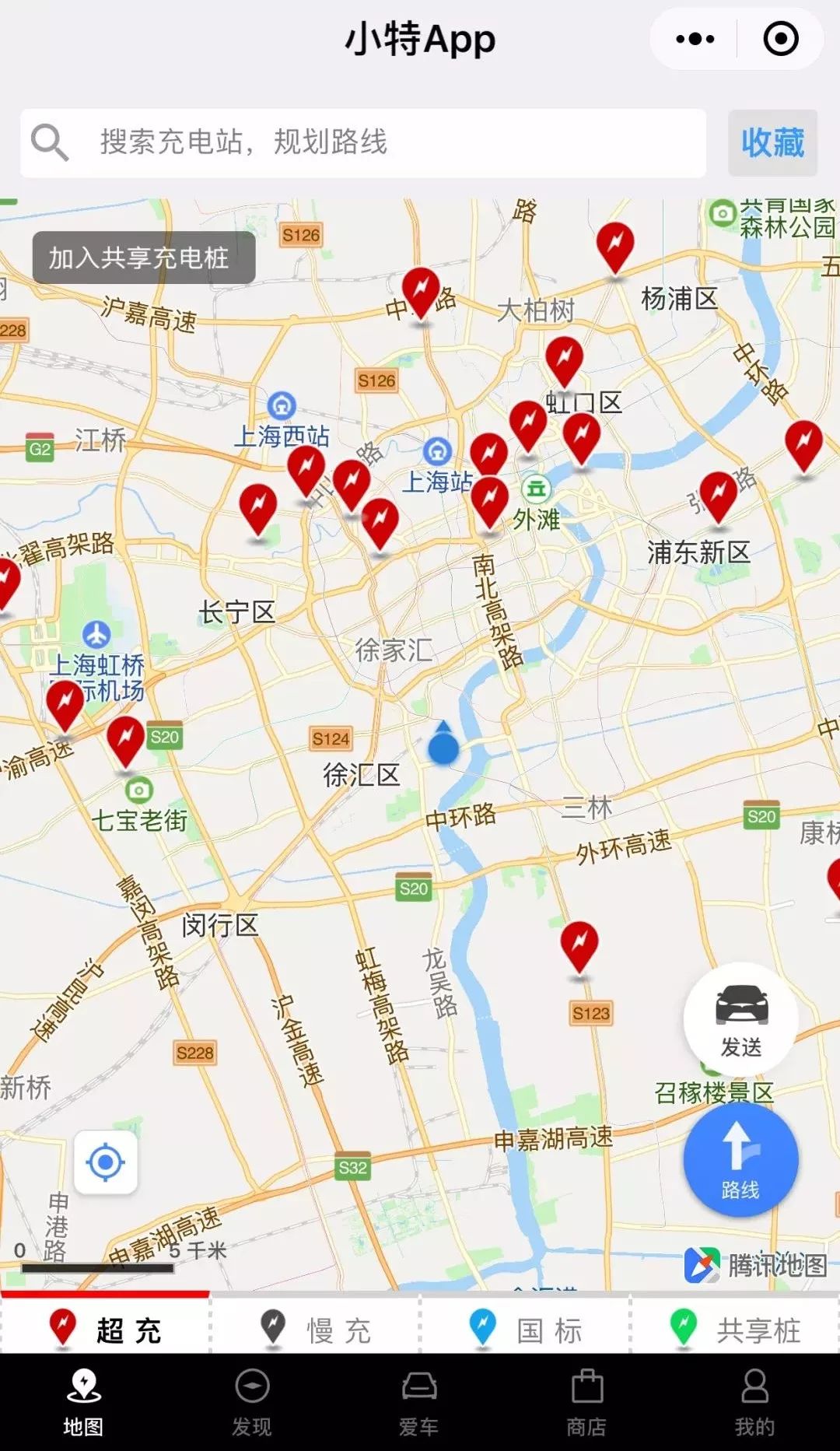Select the supercharger pin above 虹口区

coord(565,358)
